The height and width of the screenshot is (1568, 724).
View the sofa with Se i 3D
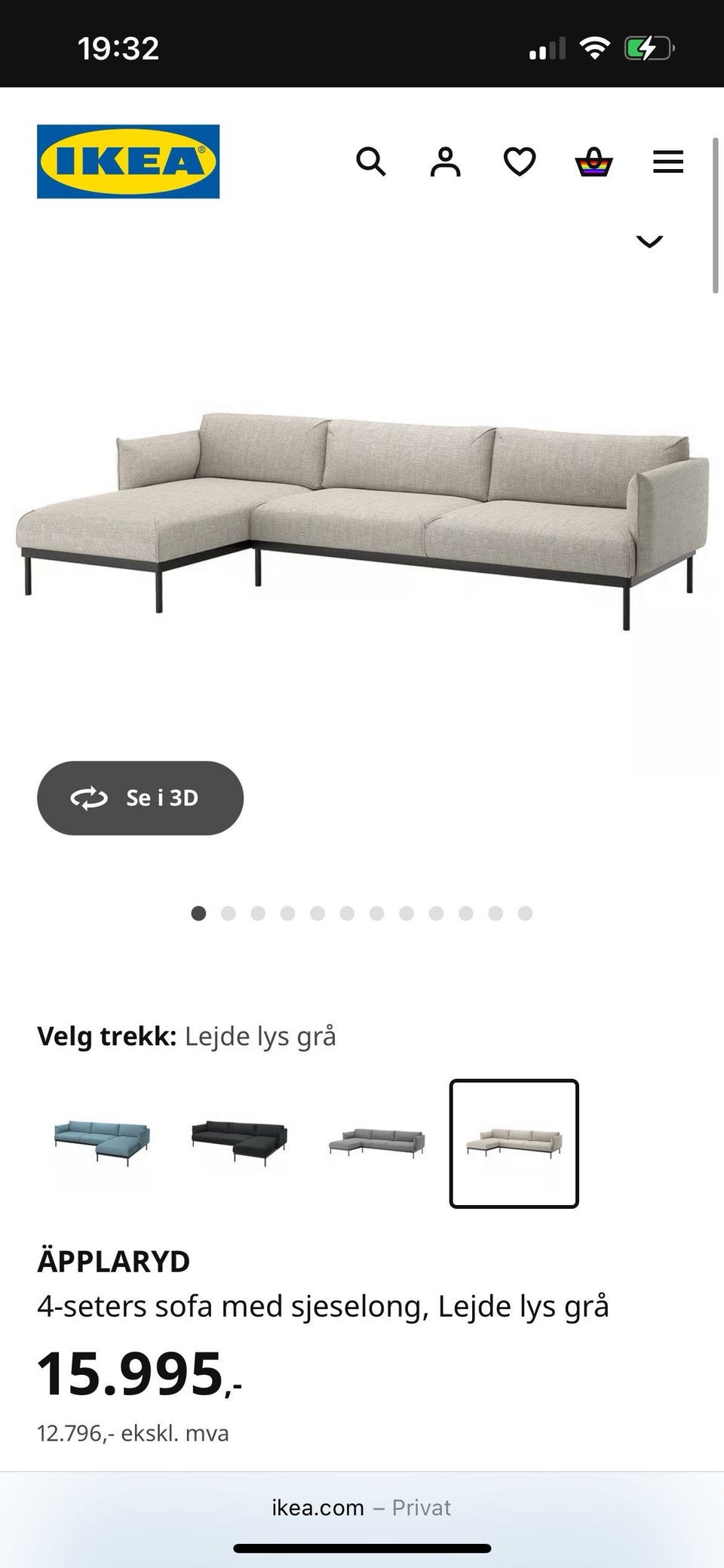[140, 798]
